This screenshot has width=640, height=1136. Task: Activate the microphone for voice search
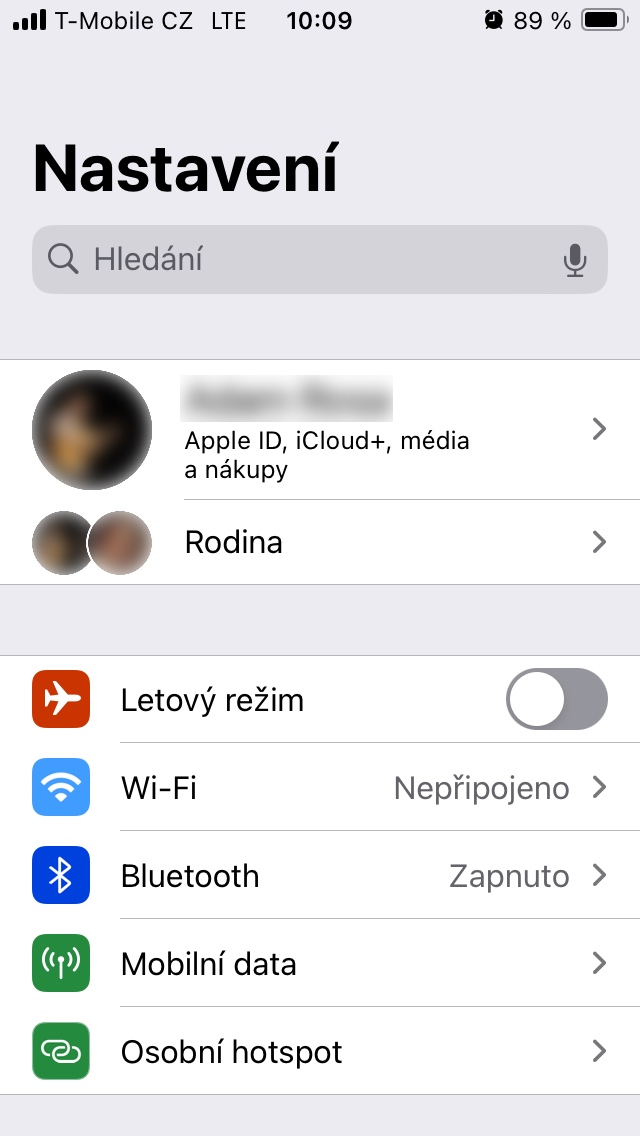click(x=574, y=260)
